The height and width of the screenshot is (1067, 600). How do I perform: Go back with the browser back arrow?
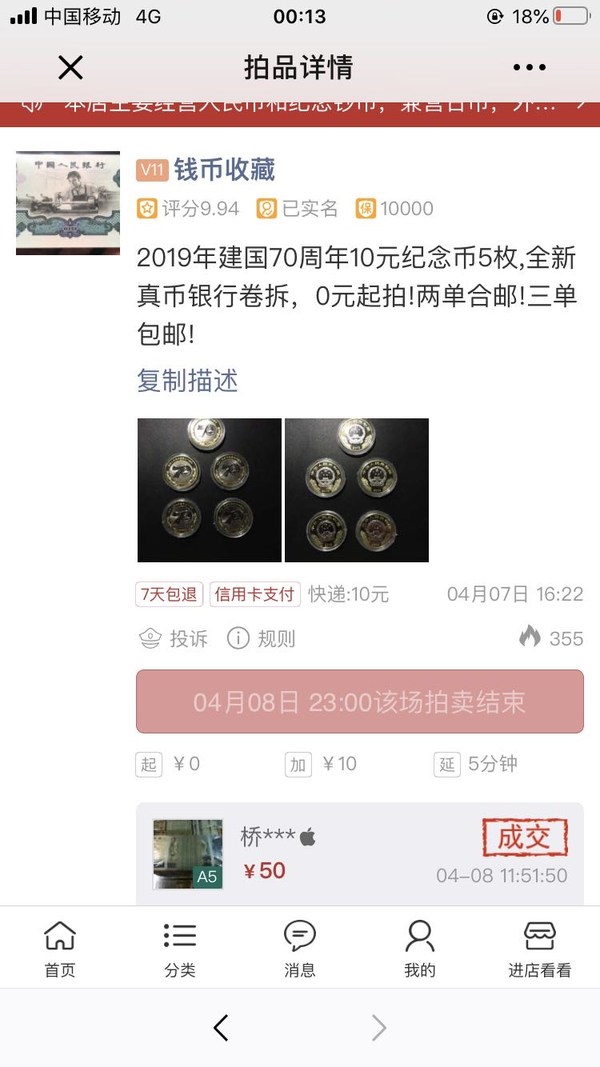click(221, 1027)
